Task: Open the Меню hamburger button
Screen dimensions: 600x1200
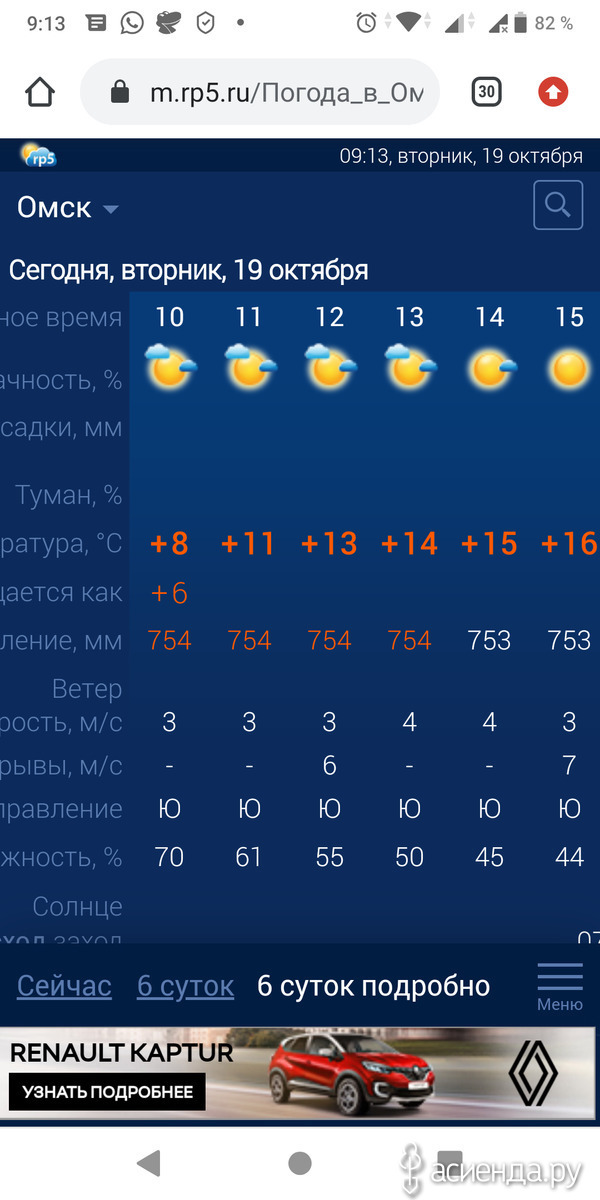Action: point(559,986)
